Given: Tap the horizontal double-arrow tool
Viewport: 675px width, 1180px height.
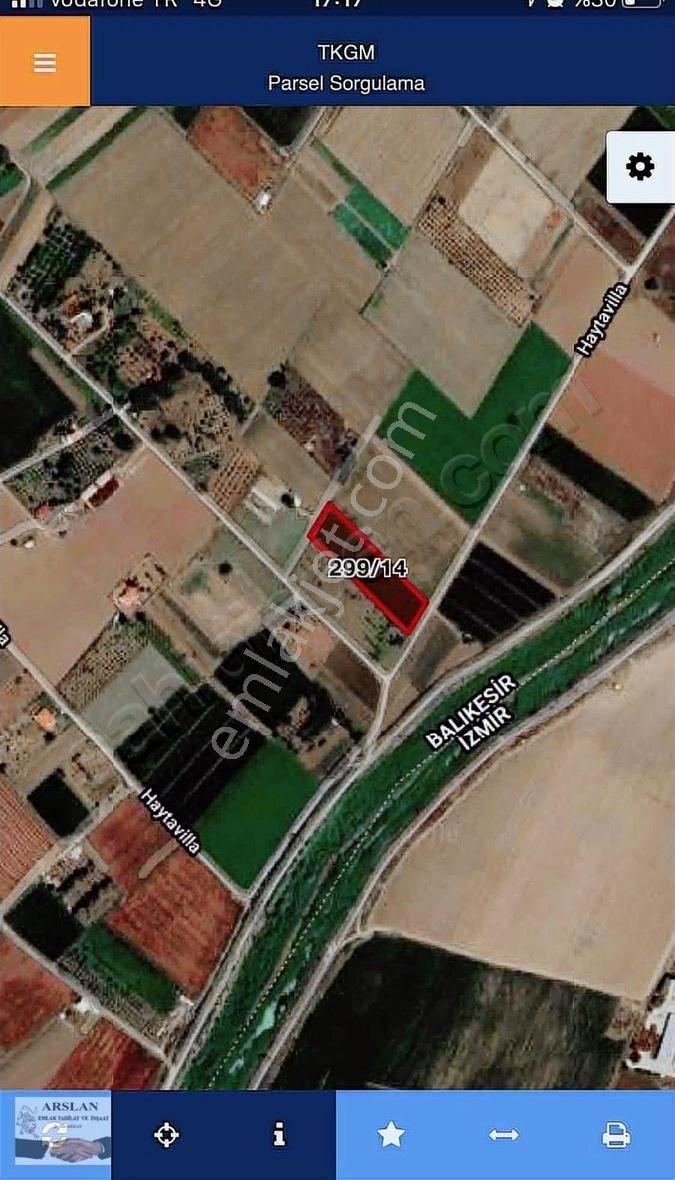Looking at the screenshot, I should coord(503,1135).
